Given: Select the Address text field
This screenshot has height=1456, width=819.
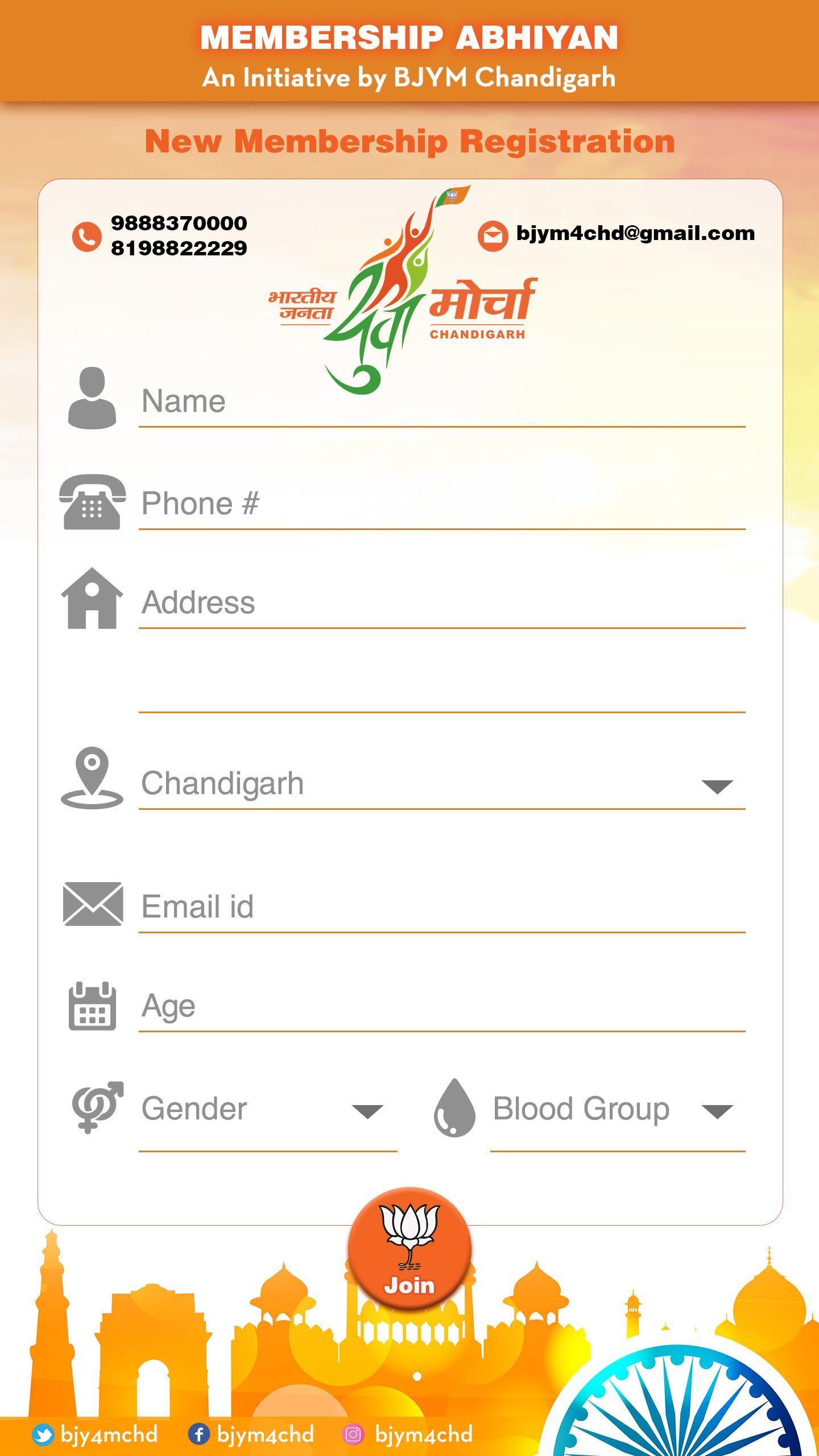Looking at the screenshot, I should (441, 603).
